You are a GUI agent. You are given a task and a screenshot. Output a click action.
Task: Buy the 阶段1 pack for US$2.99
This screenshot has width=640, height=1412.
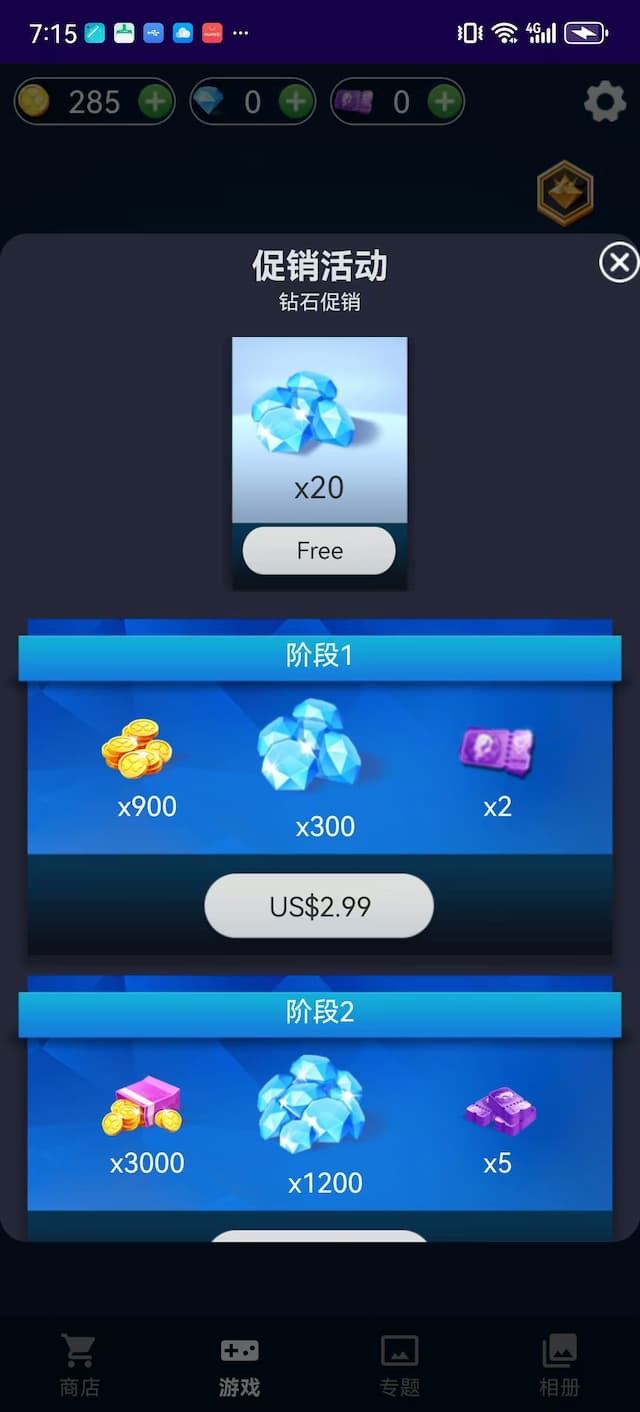[x=319, y=906]
